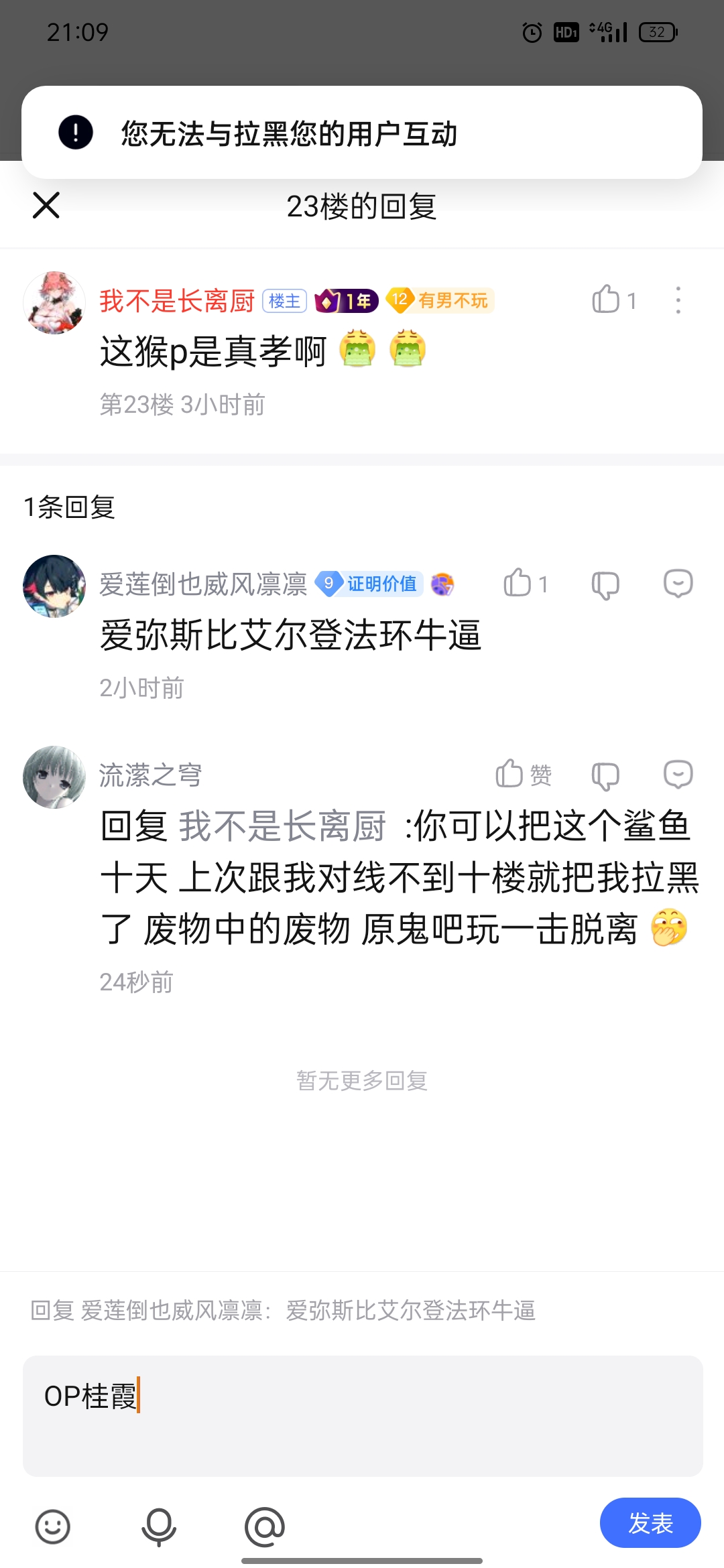724x1568 pixels.
Task: Dislike the reply from 爱莲倒也威风凛凛
Action: (x=605, y=584)
